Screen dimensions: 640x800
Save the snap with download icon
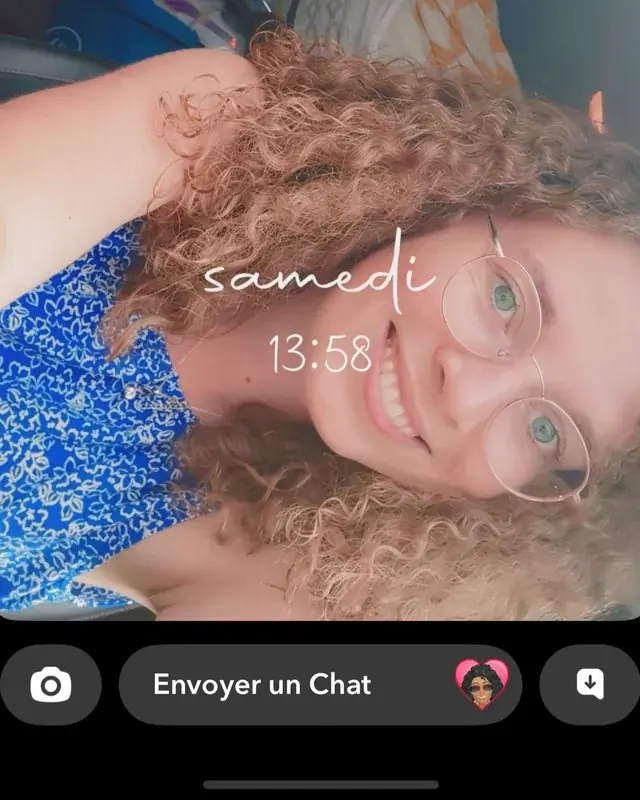click(x=589, y=685)
